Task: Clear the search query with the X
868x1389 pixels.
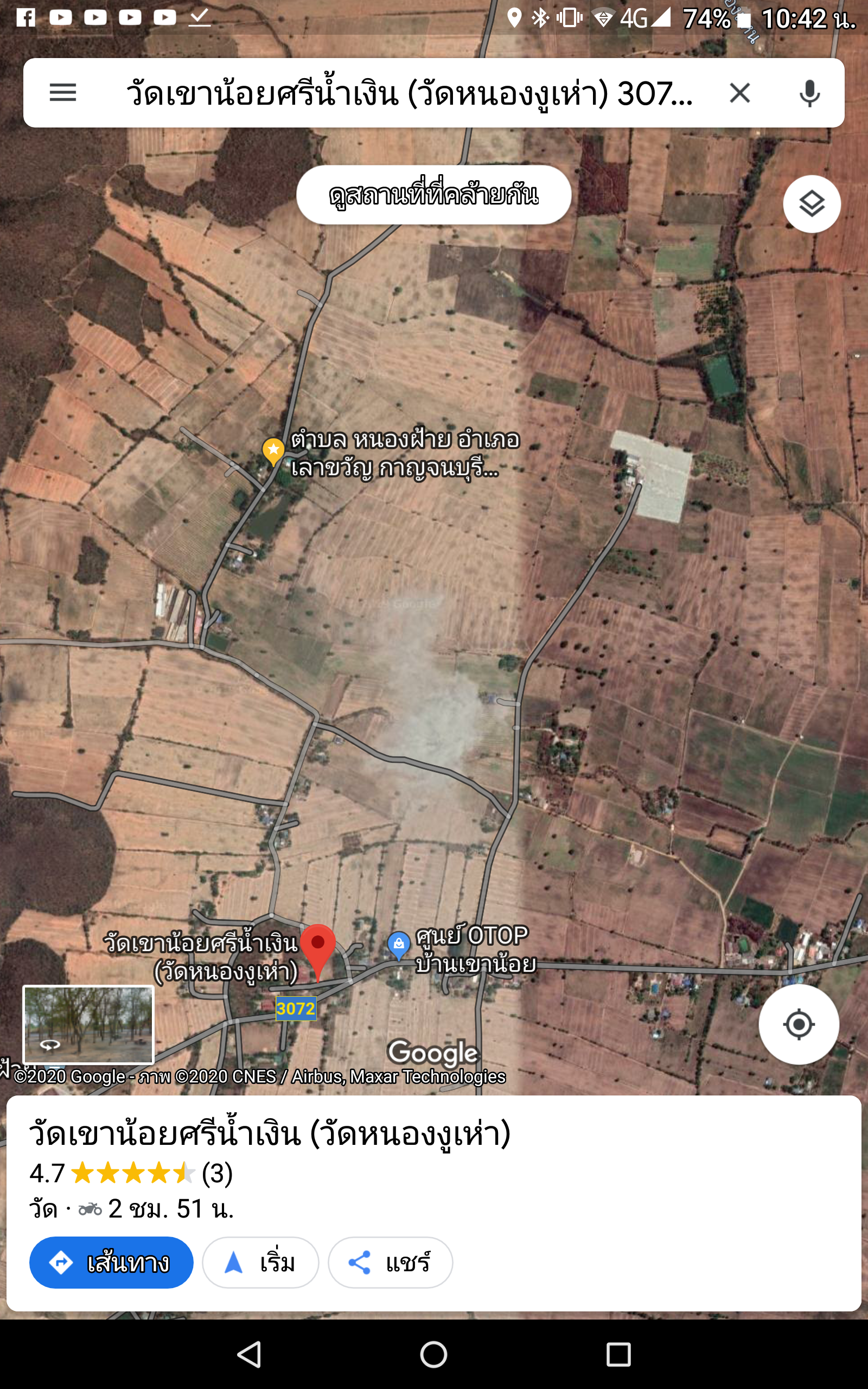Action: tap(739, 92)
